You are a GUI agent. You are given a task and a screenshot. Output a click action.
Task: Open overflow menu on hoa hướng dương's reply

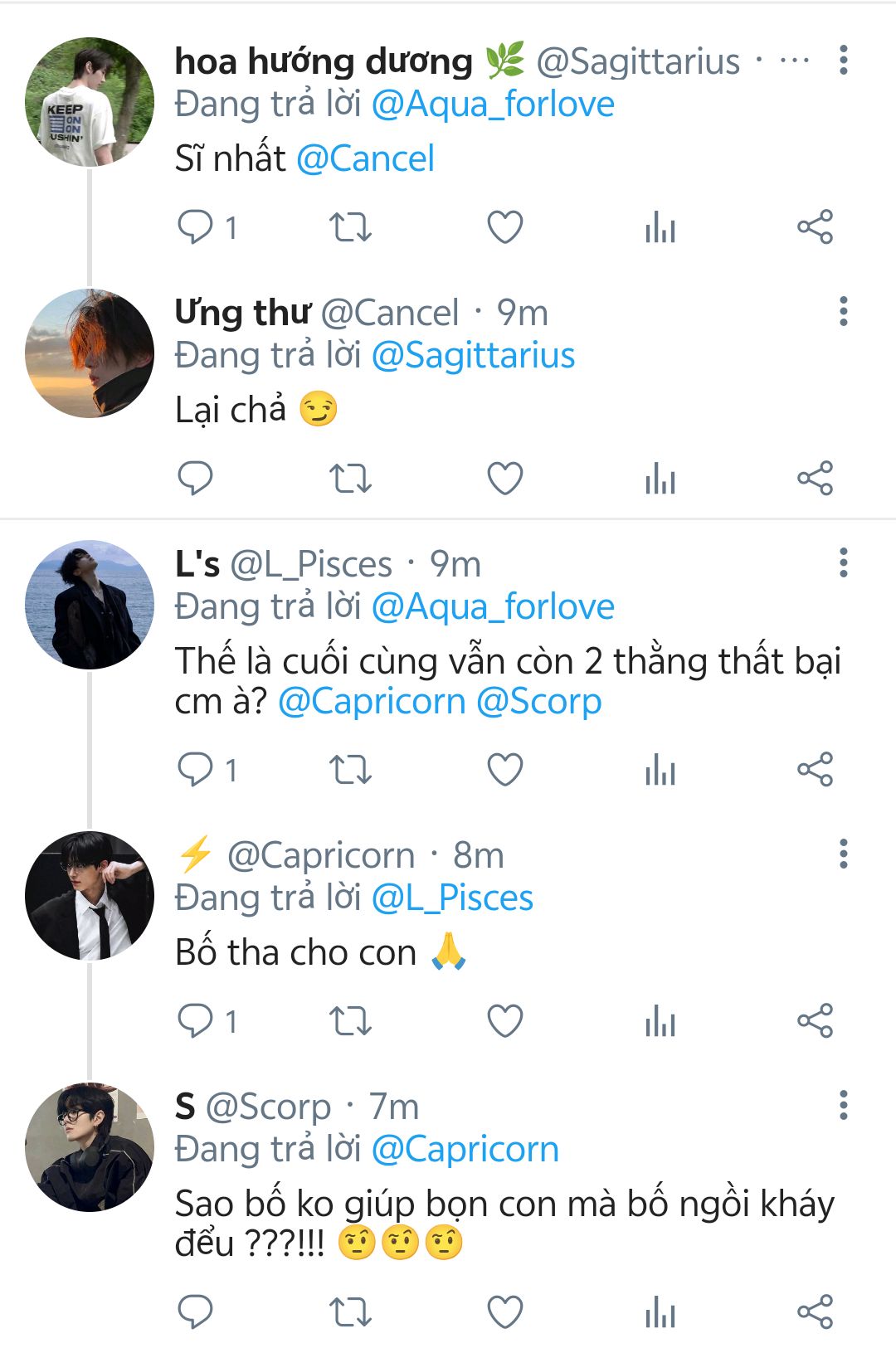coord(843,61)
